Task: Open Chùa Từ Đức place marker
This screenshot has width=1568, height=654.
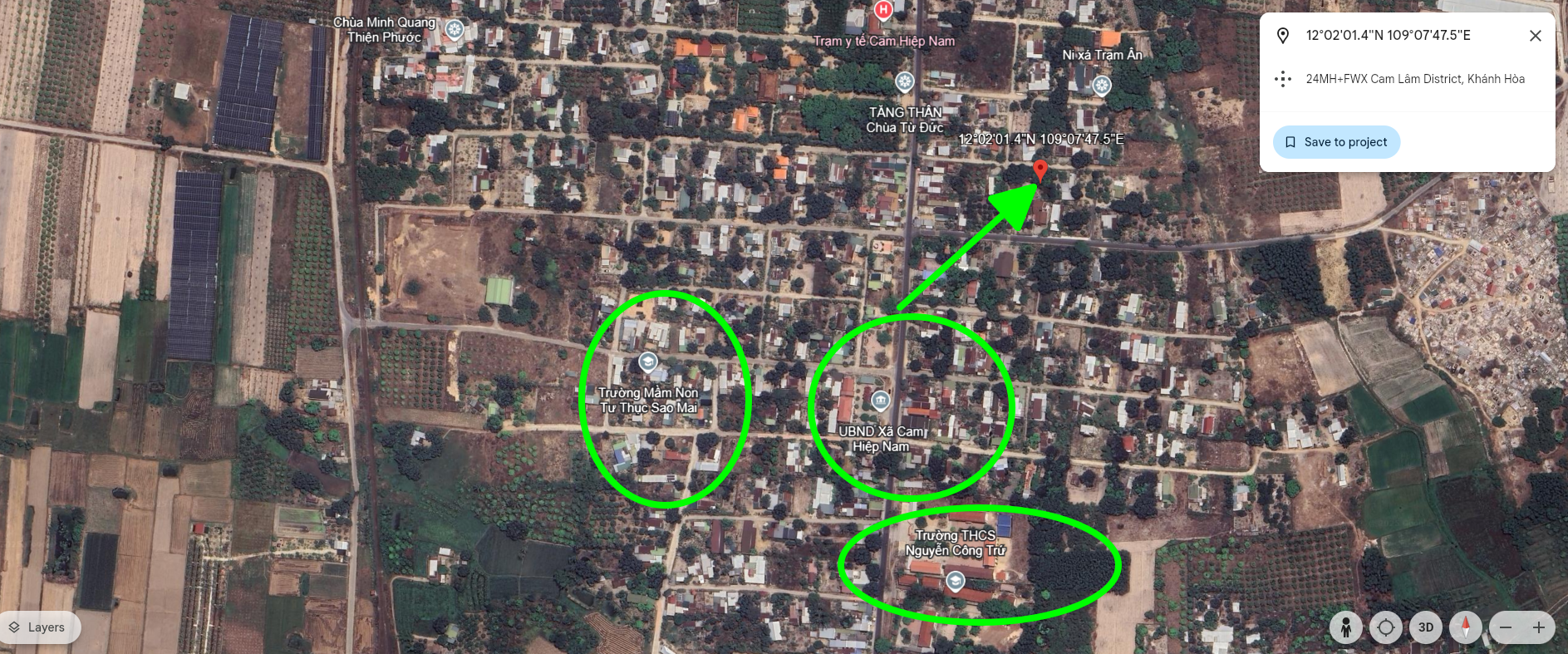Action: pos(904,82)
